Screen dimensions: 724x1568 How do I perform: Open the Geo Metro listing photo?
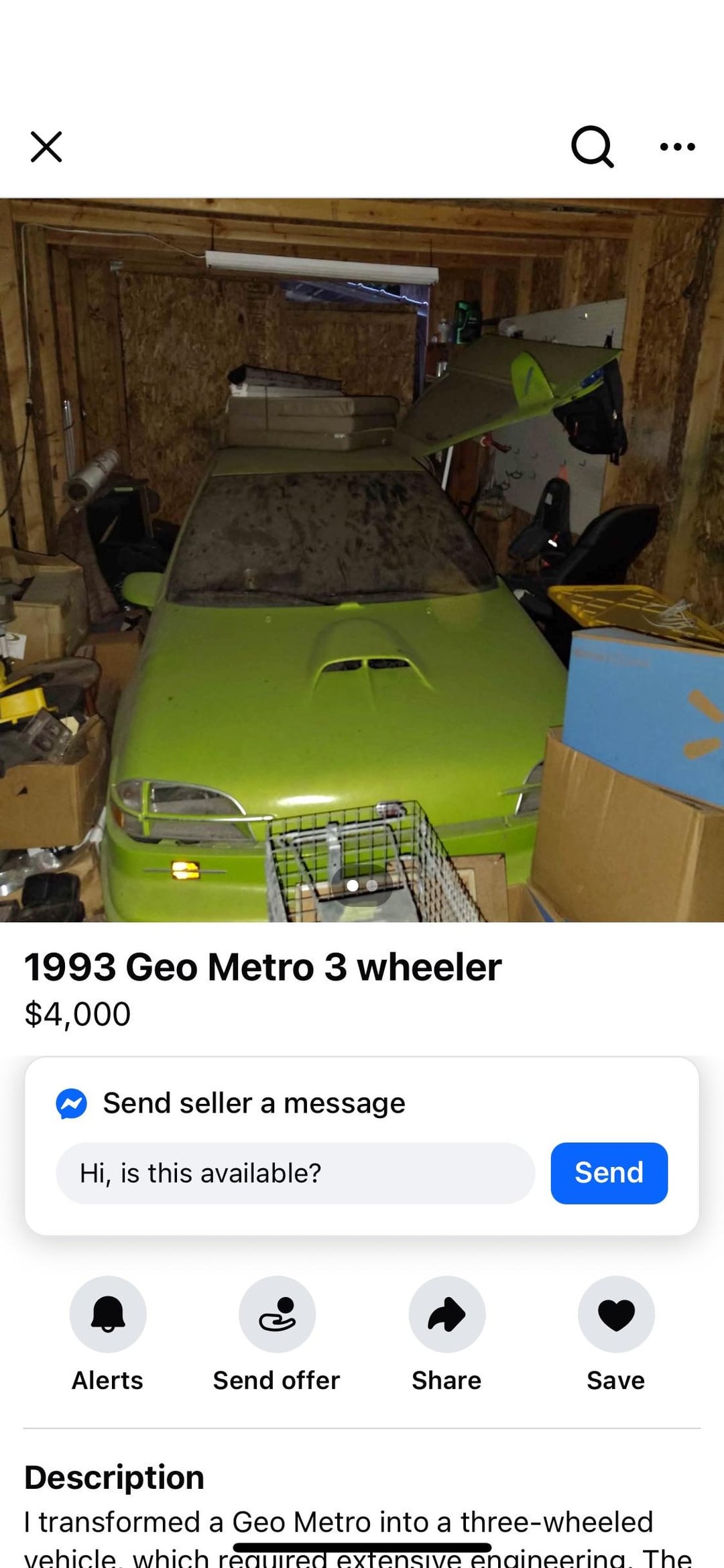coord(362,559)
